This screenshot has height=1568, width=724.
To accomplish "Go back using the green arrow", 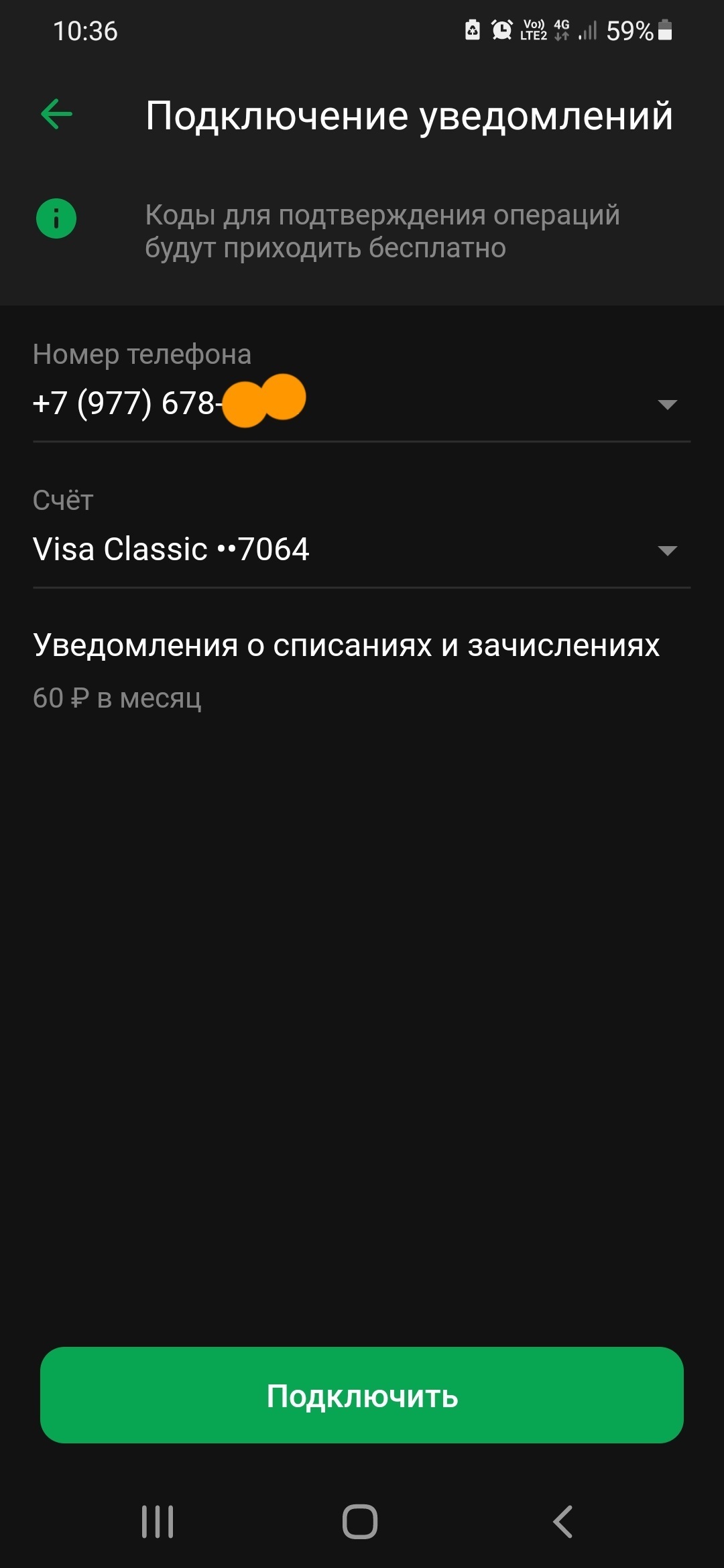I will [56, 115].
